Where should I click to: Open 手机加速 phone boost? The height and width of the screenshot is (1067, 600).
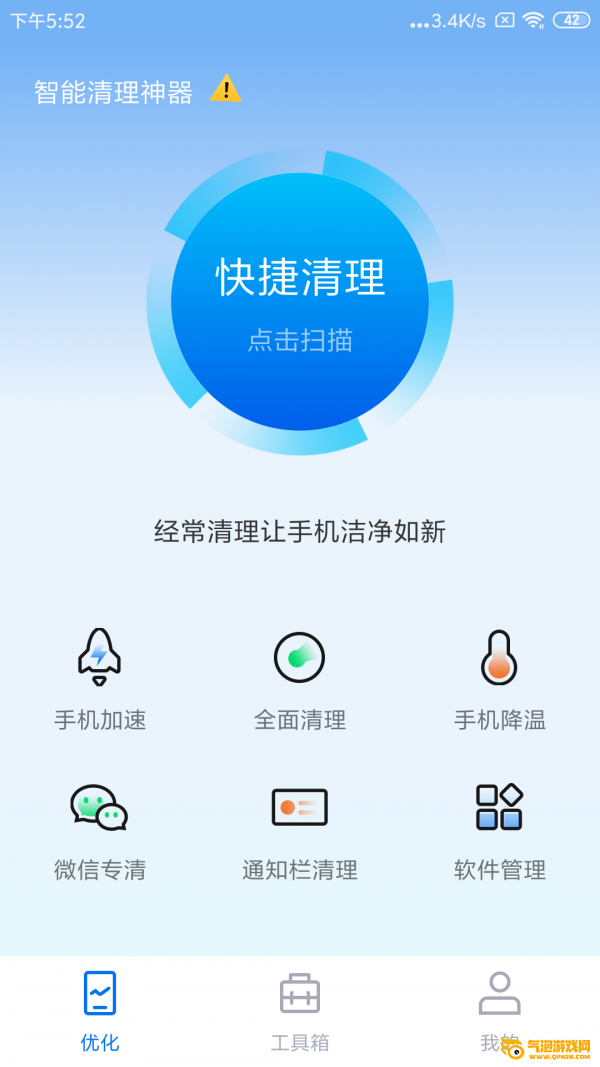100,679
